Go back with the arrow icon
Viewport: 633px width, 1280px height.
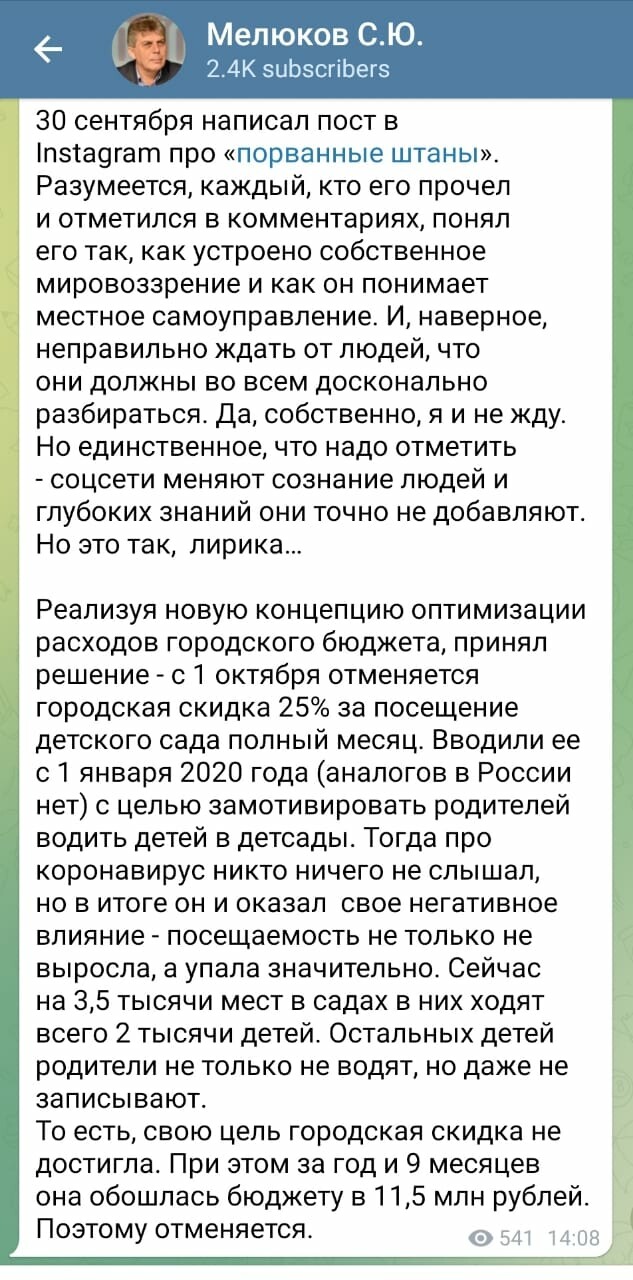(48, 48)
